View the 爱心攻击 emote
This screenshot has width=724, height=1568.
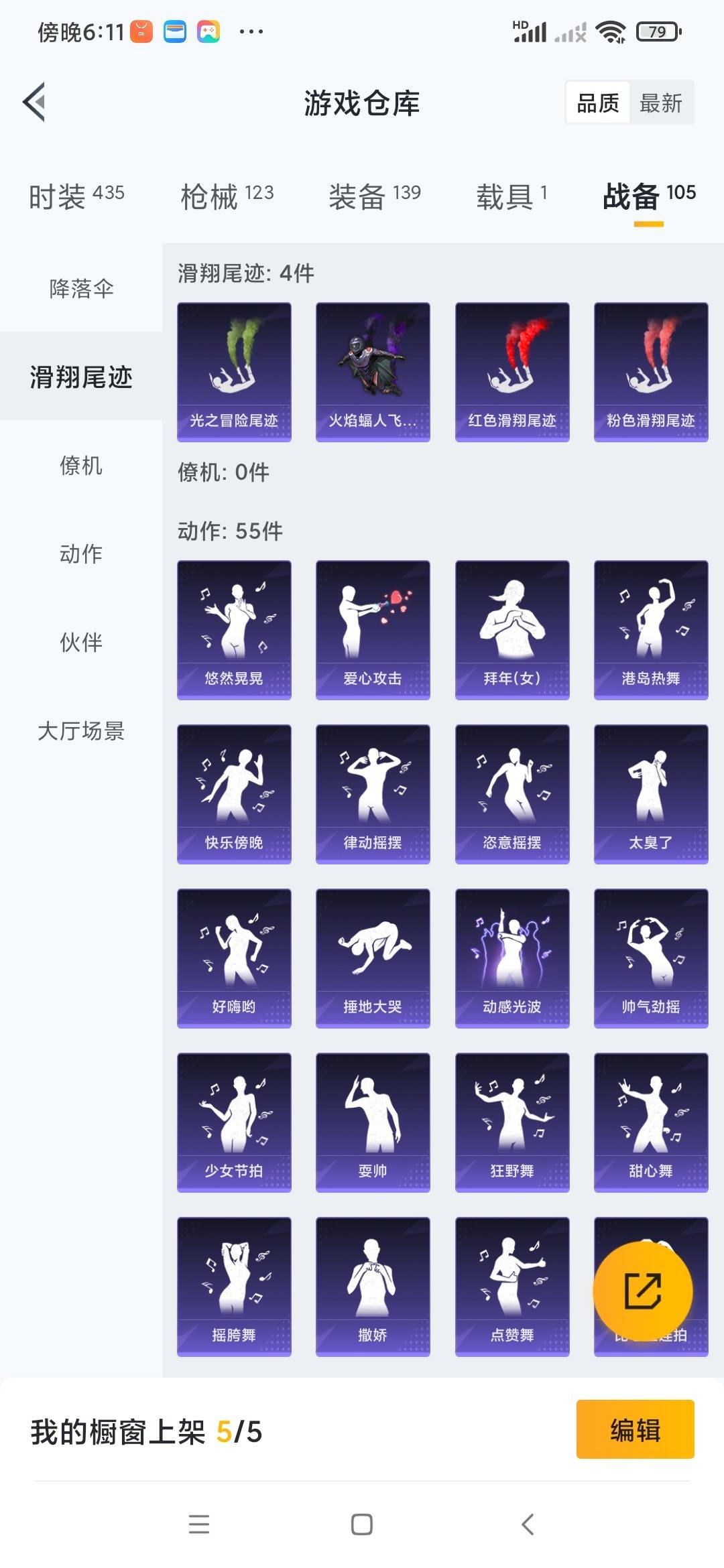pos(373,630)
